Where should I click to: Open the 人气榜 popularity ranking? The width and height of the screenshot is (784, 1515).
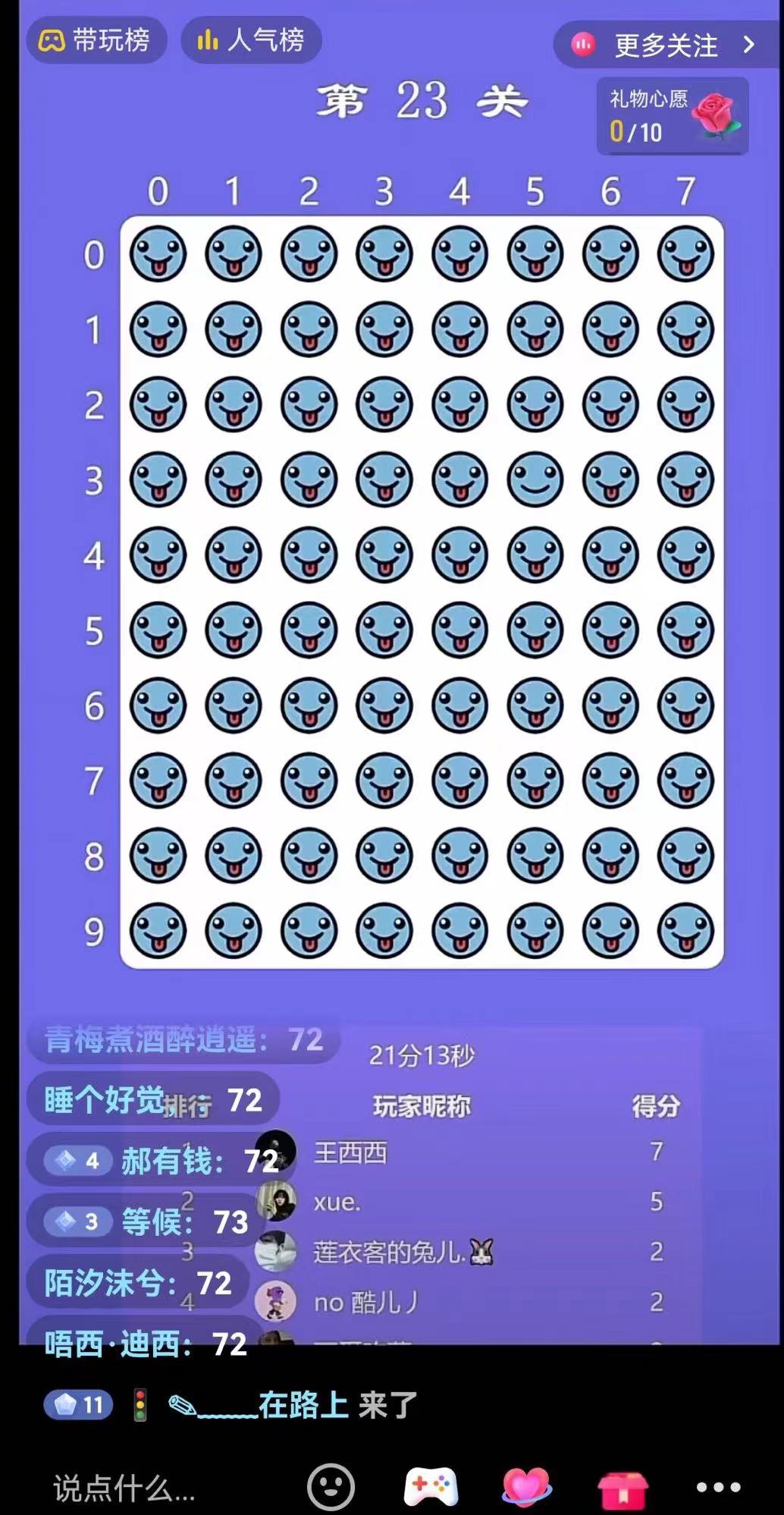click(x=251, y=40)
